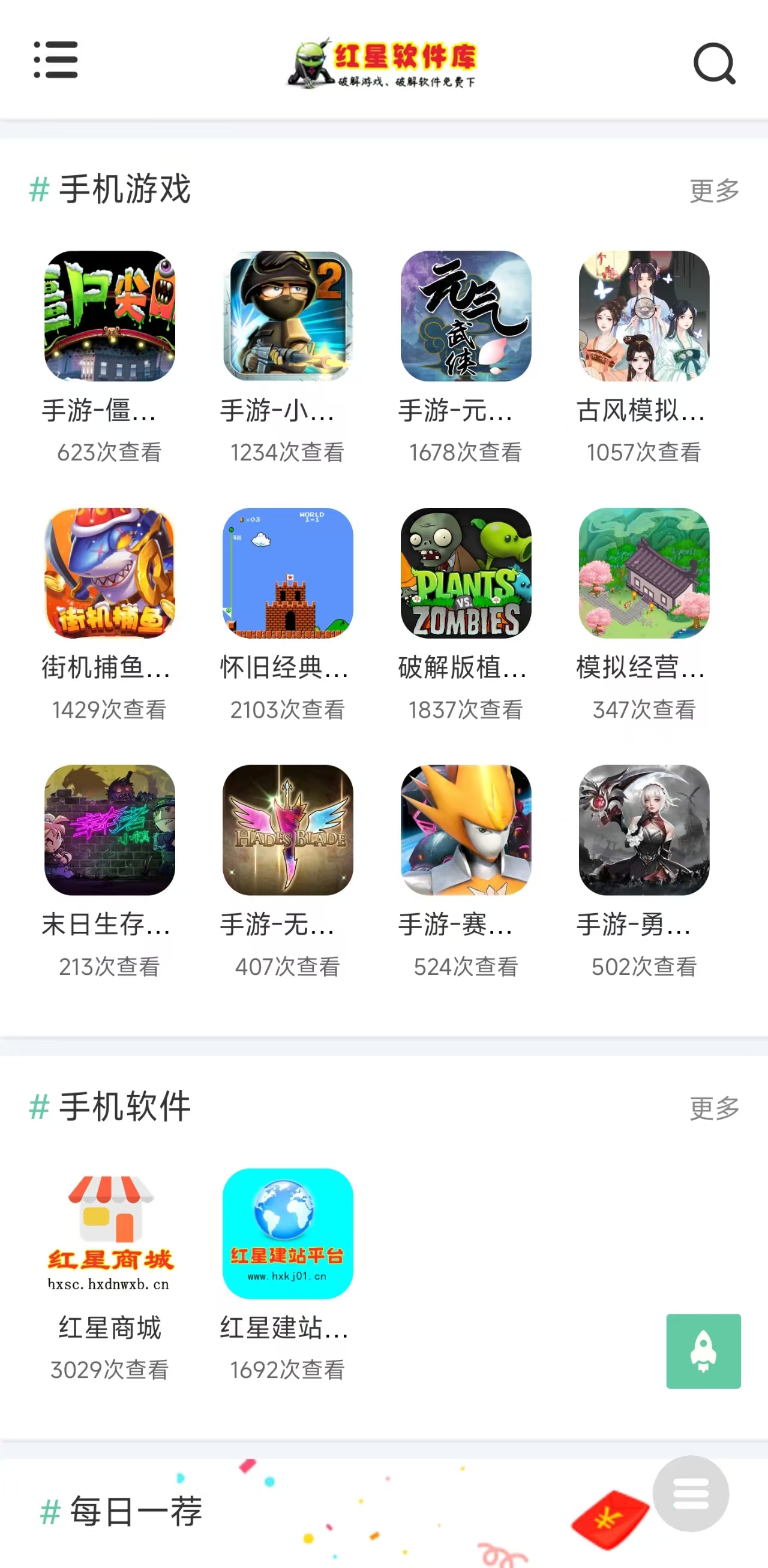
Task: Open the 模拟经营… game
Action: (x=644, y=573)
